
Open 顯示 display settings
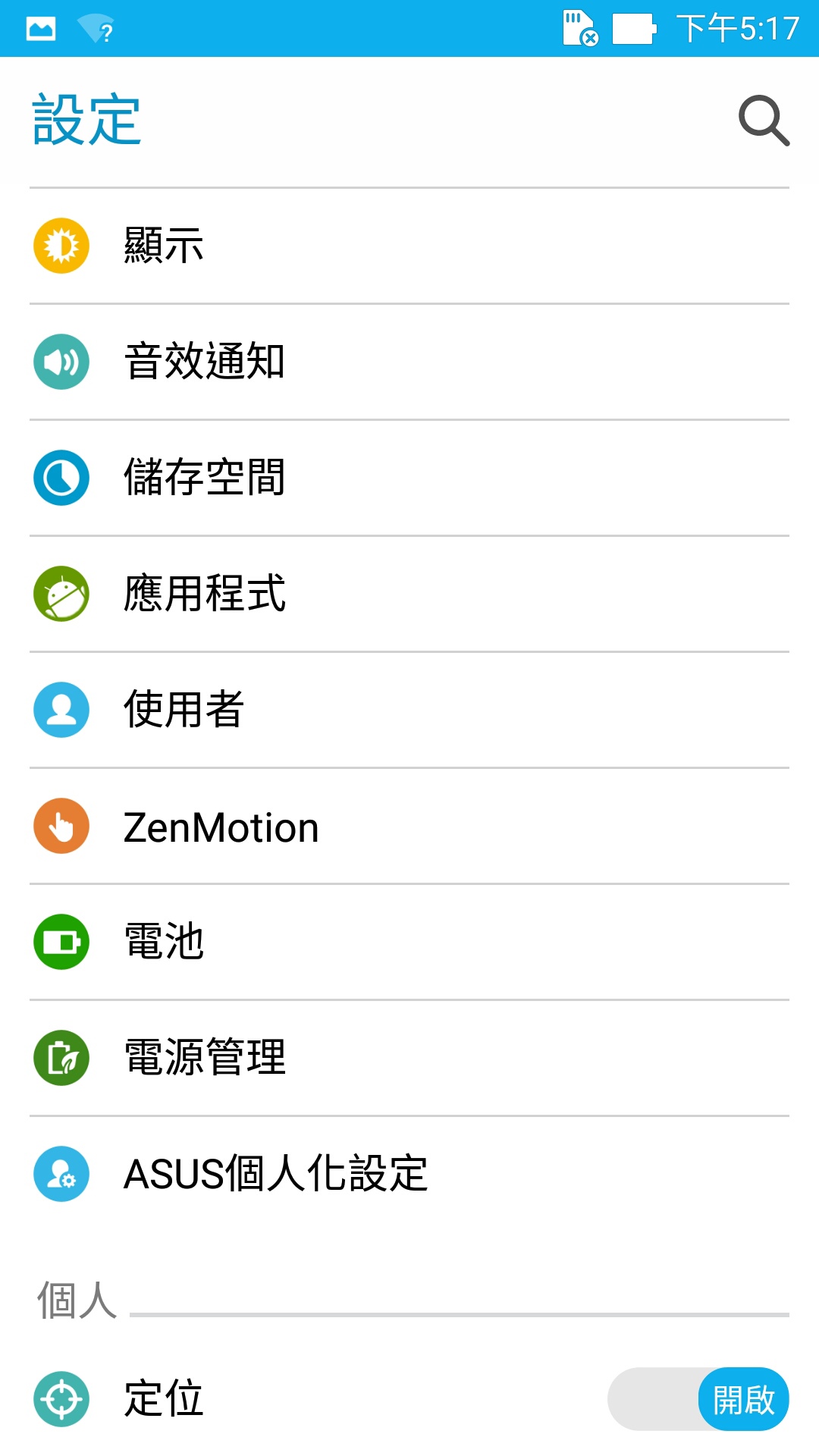(409, 246)
